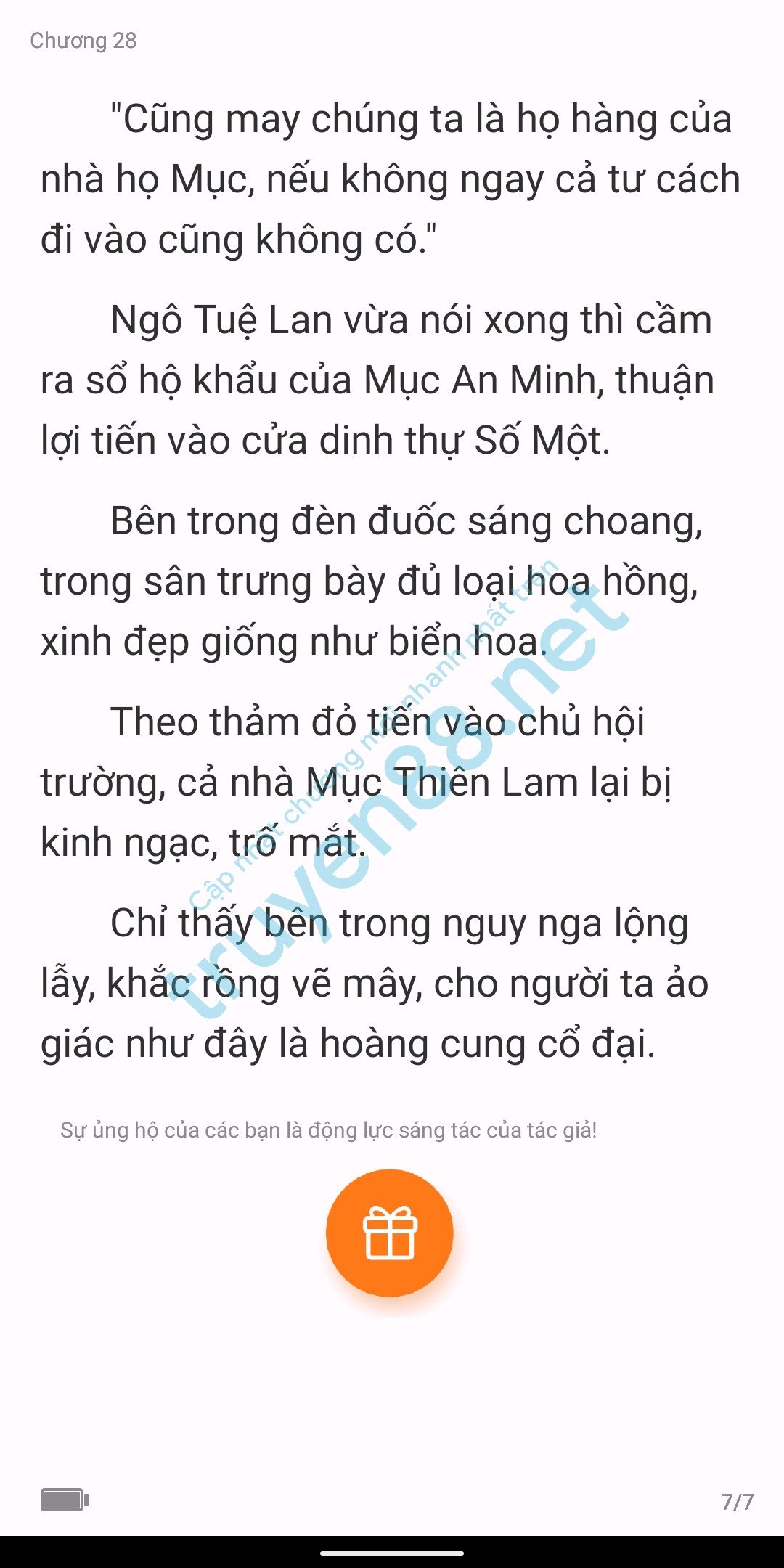Tap the orange gift button
The image size is (784, 1568).
[390, 1233]
